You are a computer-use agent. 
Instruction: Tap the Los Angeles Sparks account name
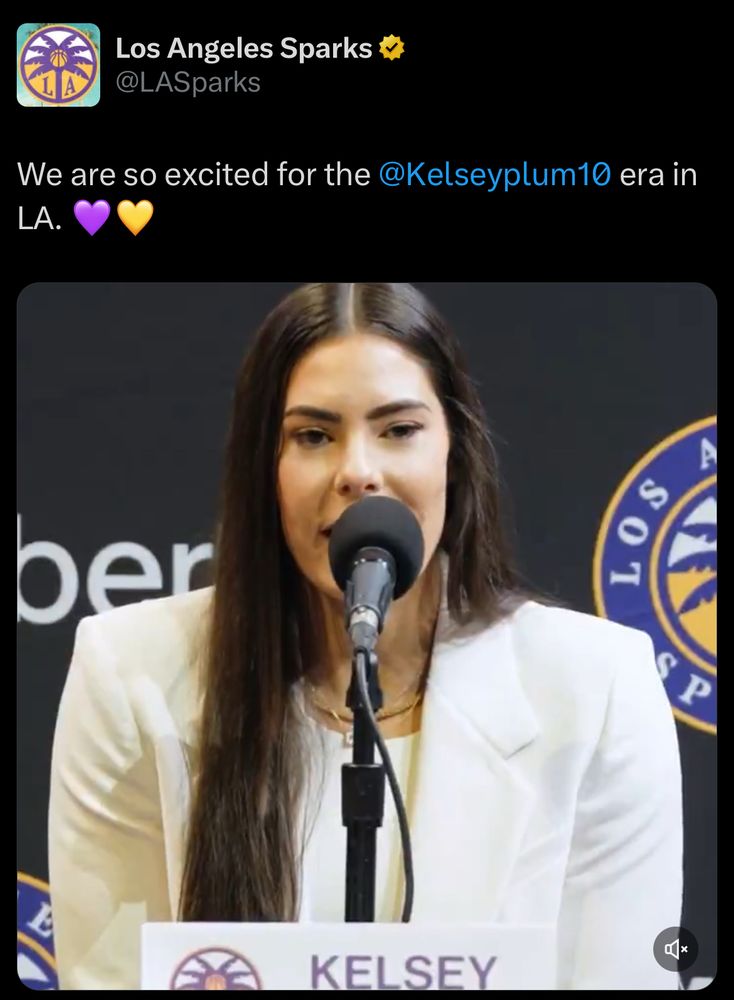point(243,47)
